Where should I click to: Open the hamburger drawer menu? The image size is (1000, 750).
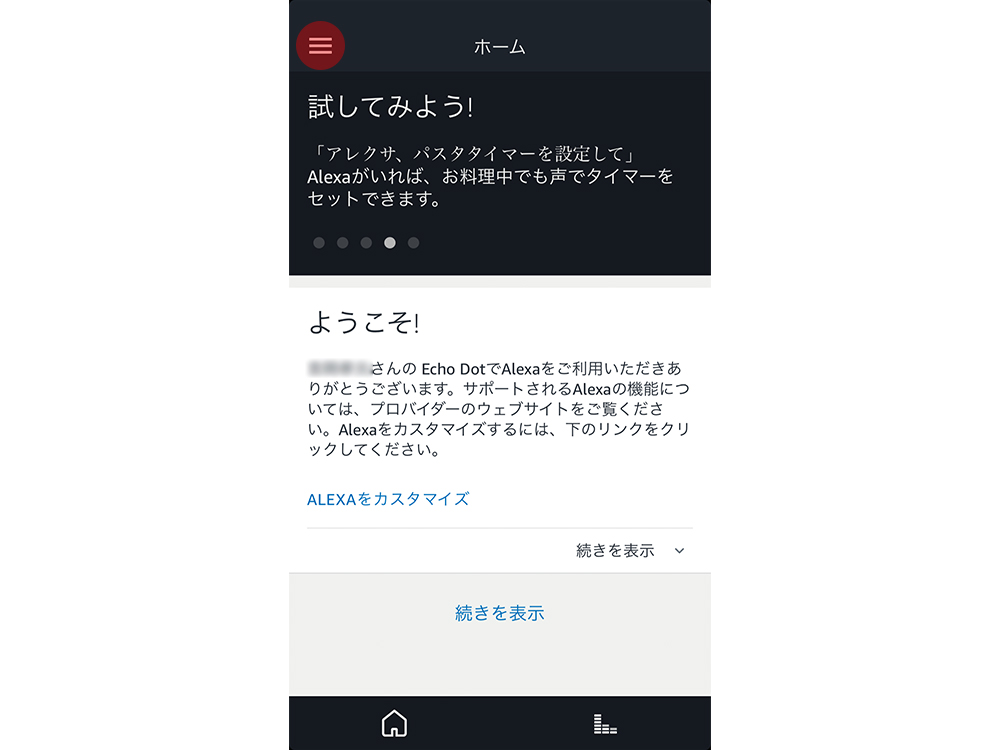(320, 46)
